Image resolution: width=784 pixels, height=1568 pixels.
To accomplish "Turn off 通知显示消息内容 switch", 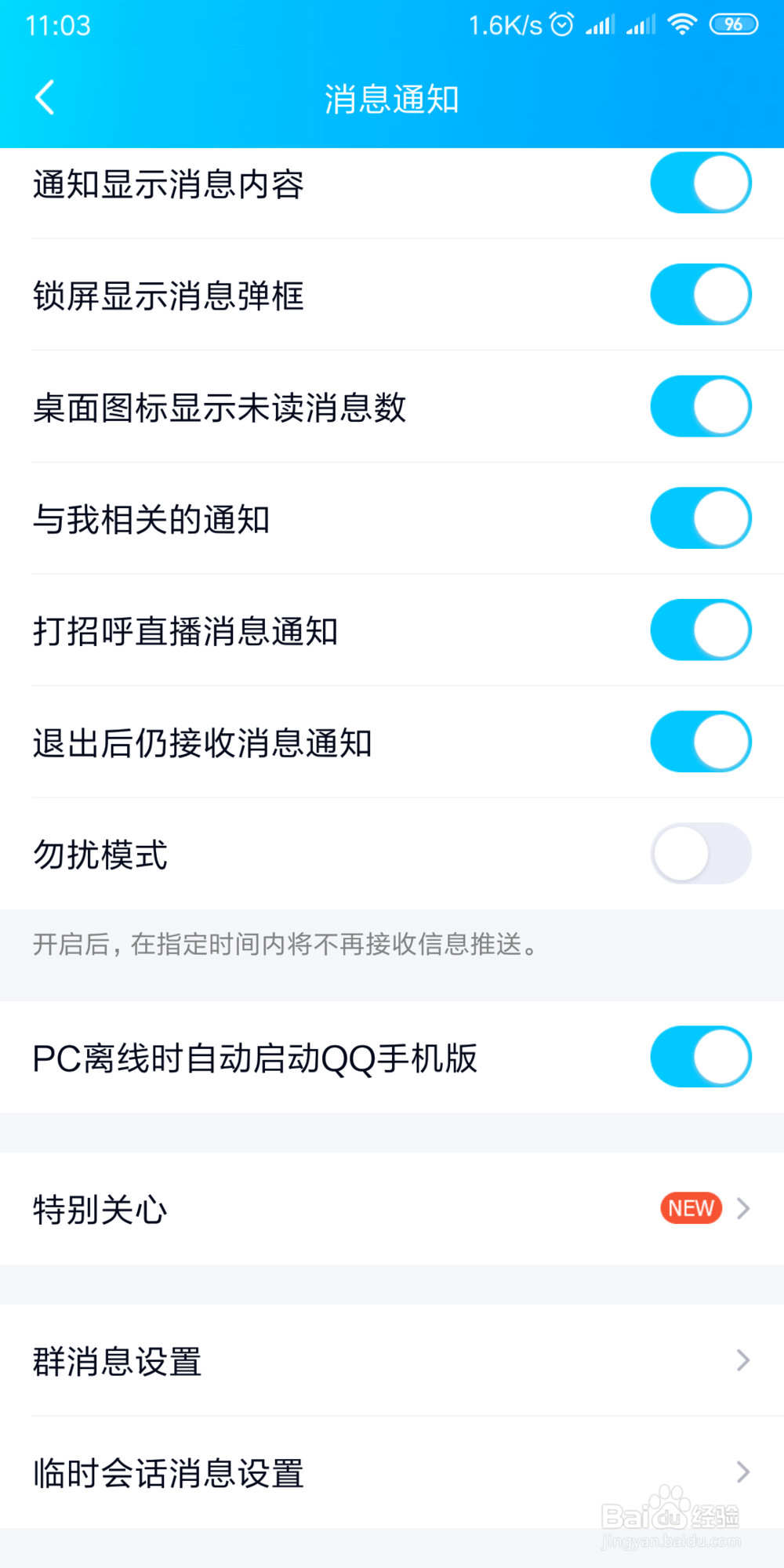I will coord(700,183).
